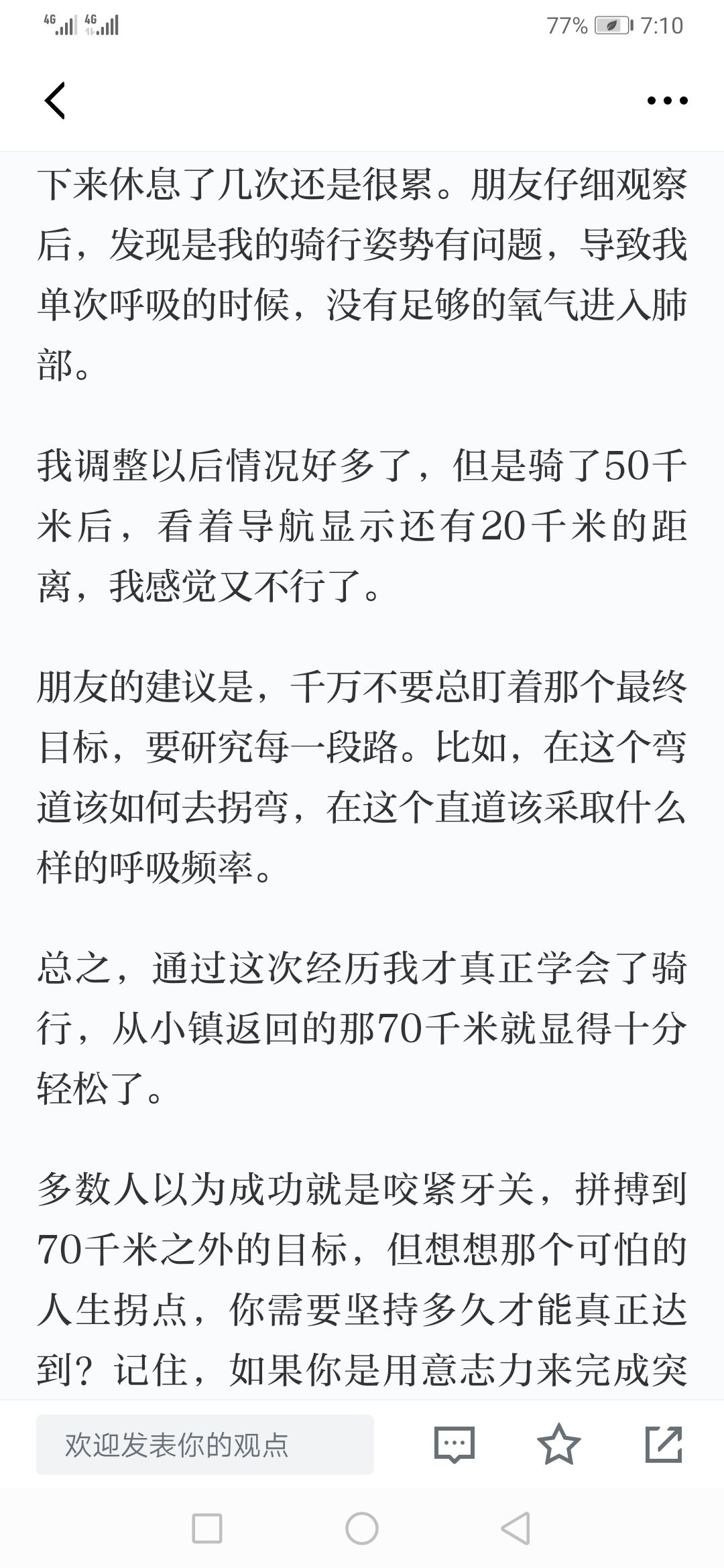Screen dimensions: 724x1568
Task: Open the comments bubble icon
Action: (x=455, y=1445)
